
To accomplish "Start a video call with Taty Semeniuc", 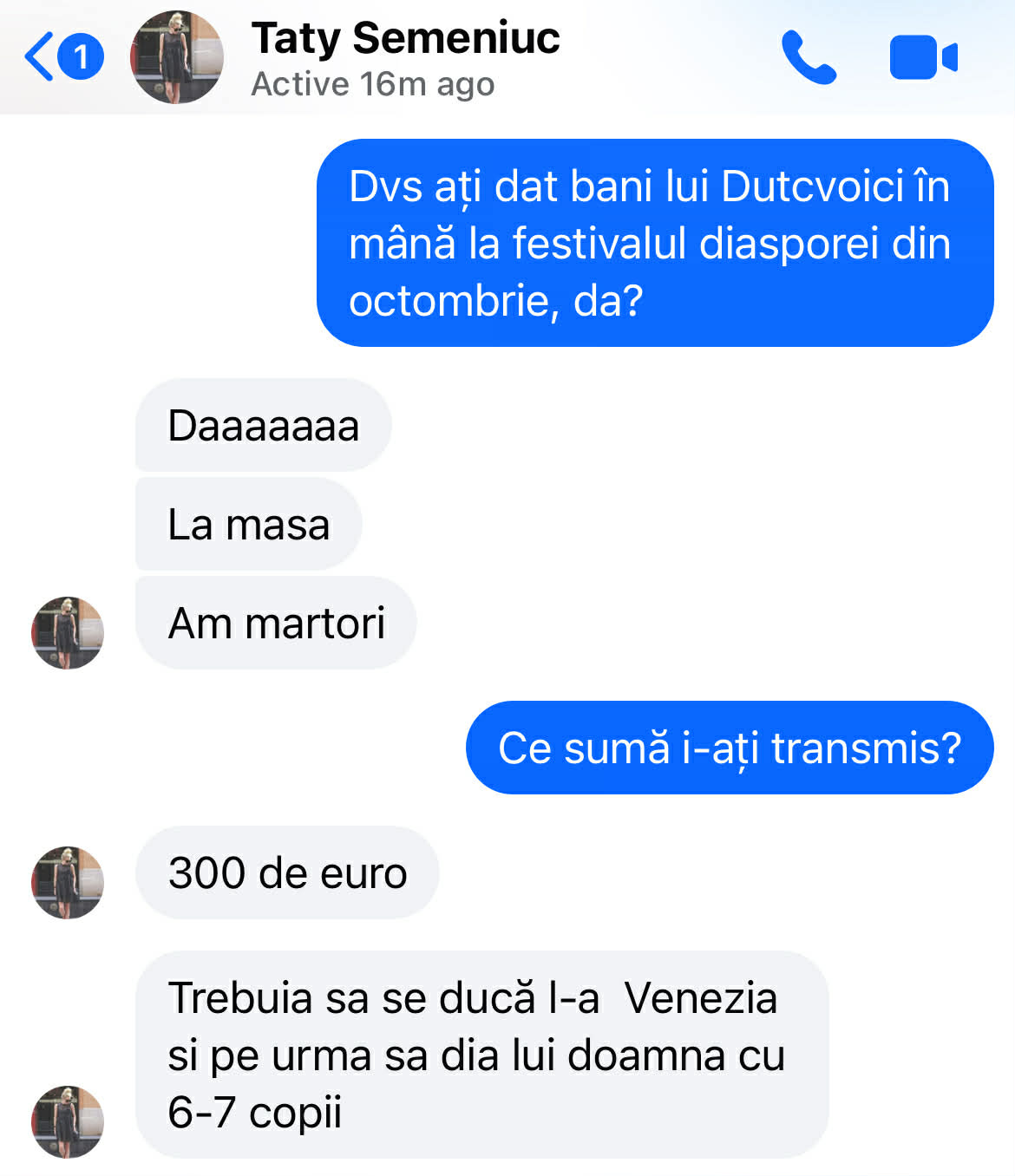I will tap(923, 57).
